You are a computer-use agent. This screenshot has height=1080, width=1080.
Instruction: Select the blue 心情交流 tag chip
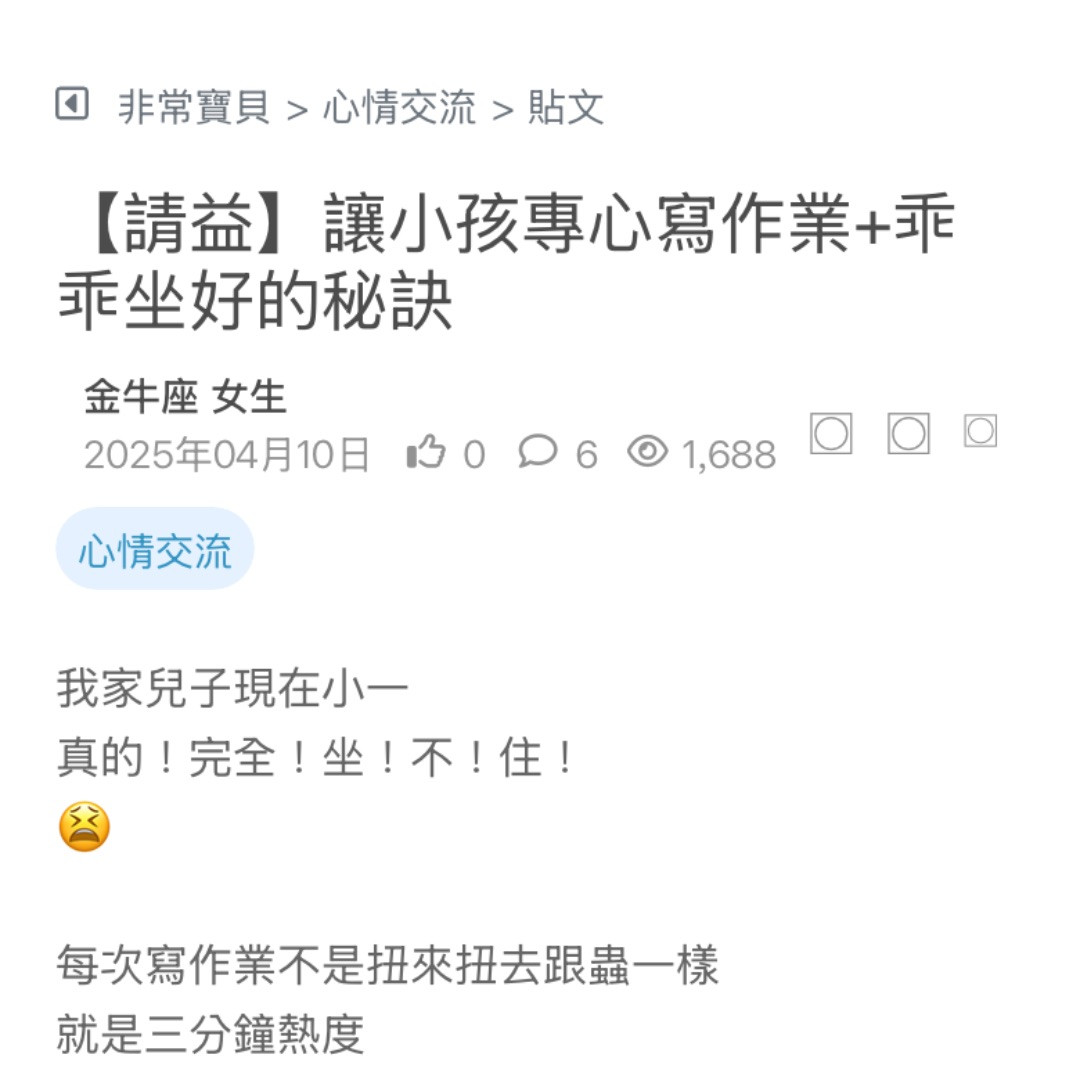click(155, 550)
